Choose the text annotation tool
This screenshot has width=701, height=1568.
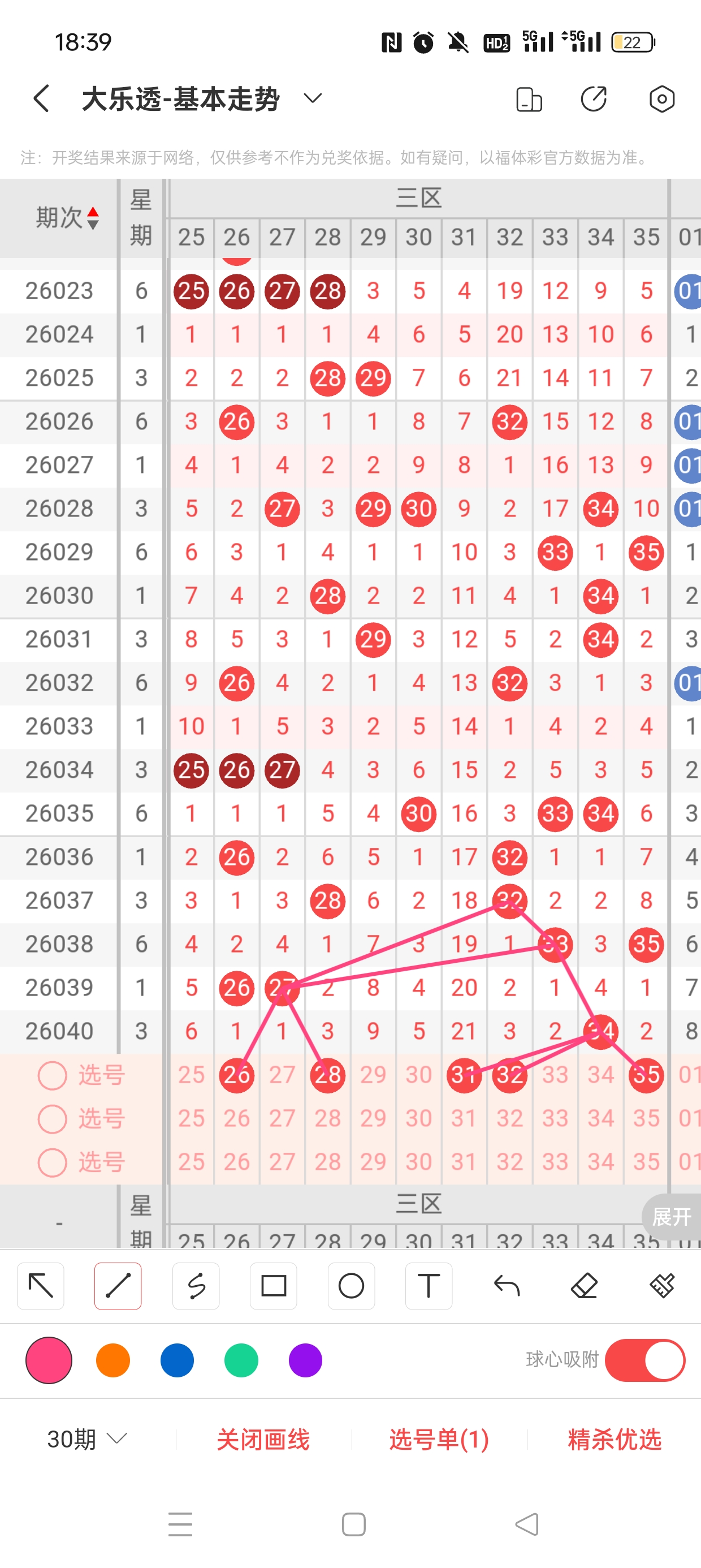[429, 1286]
